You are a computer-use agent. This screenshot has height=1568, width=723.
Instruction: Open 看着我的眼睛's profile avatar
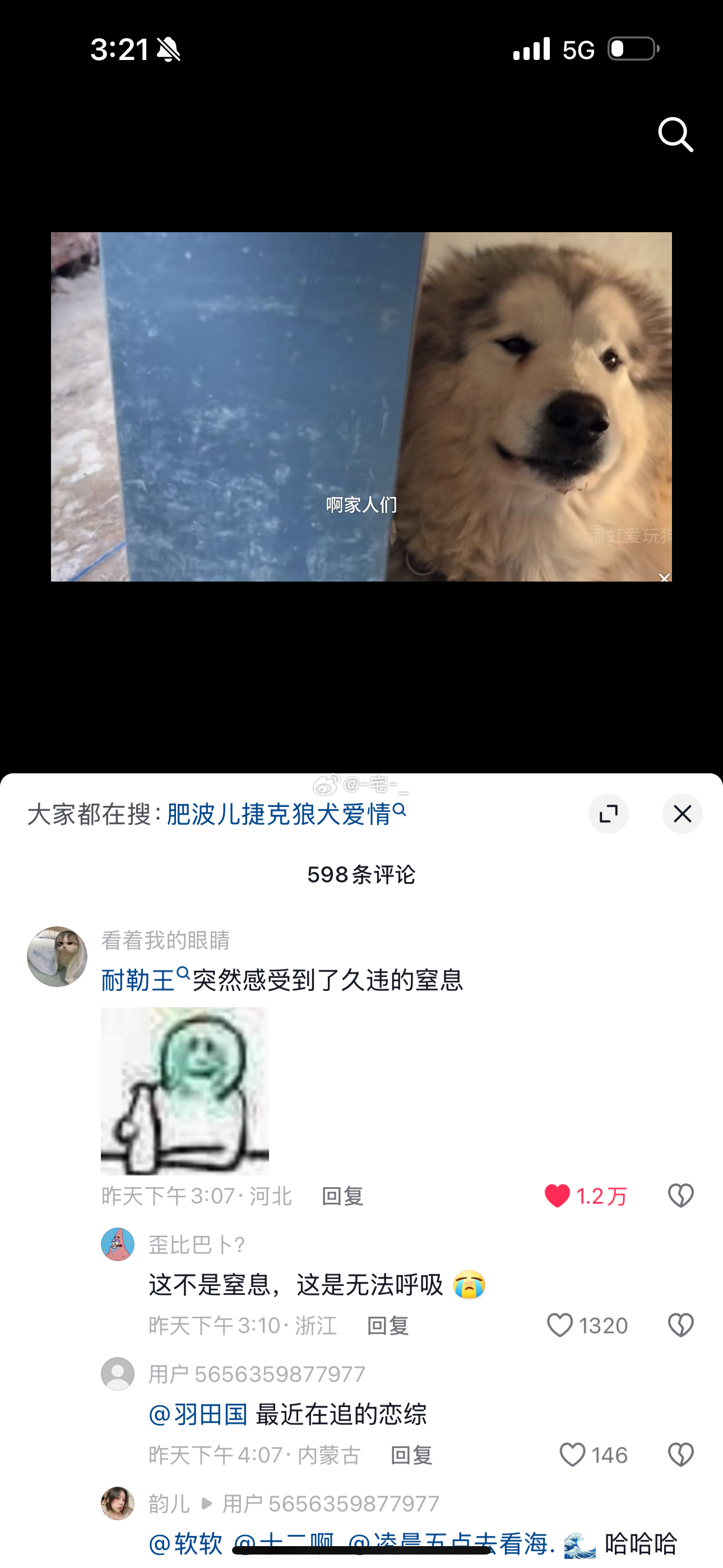click(x=57, y=956)
